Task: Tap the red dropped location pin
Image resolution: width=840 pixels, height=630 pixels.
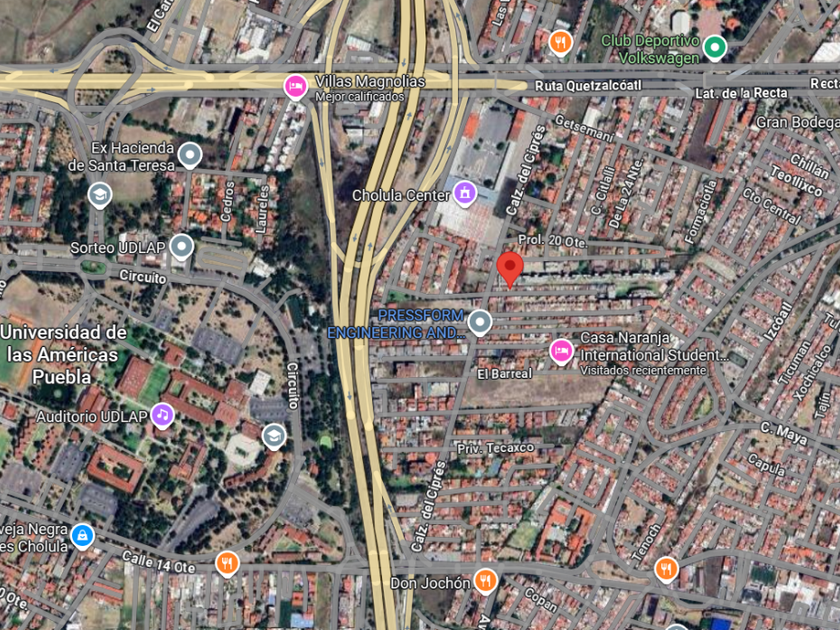Action: 510,268
